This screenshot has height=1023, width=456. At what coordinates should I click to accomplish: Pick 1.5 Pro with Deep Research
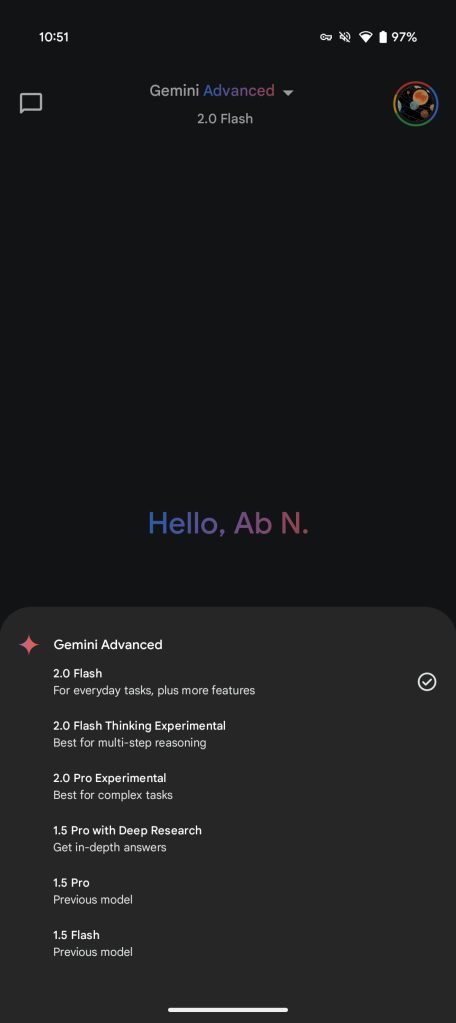point(228,838)
